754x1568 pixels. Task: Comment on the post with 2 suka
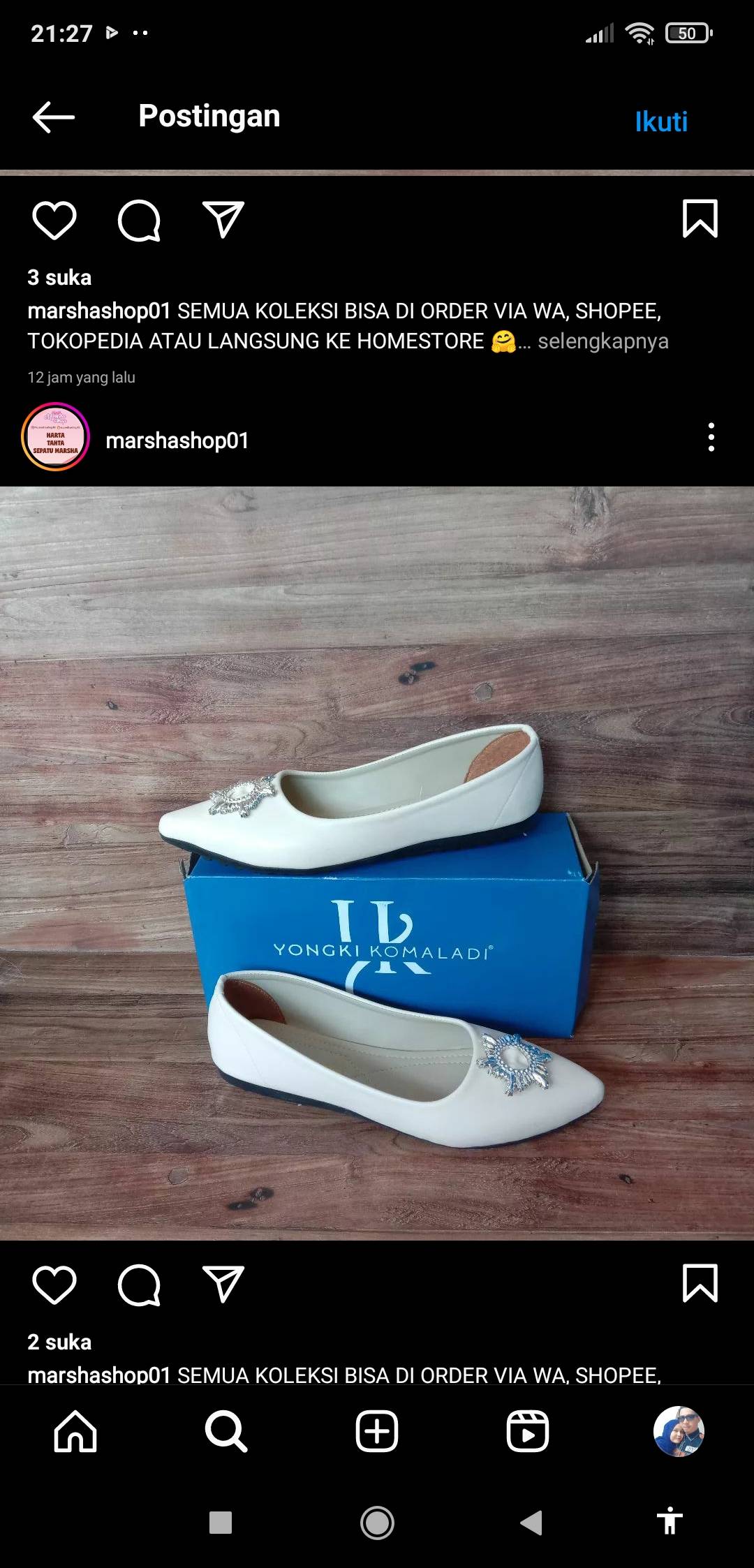(139, 1284)
